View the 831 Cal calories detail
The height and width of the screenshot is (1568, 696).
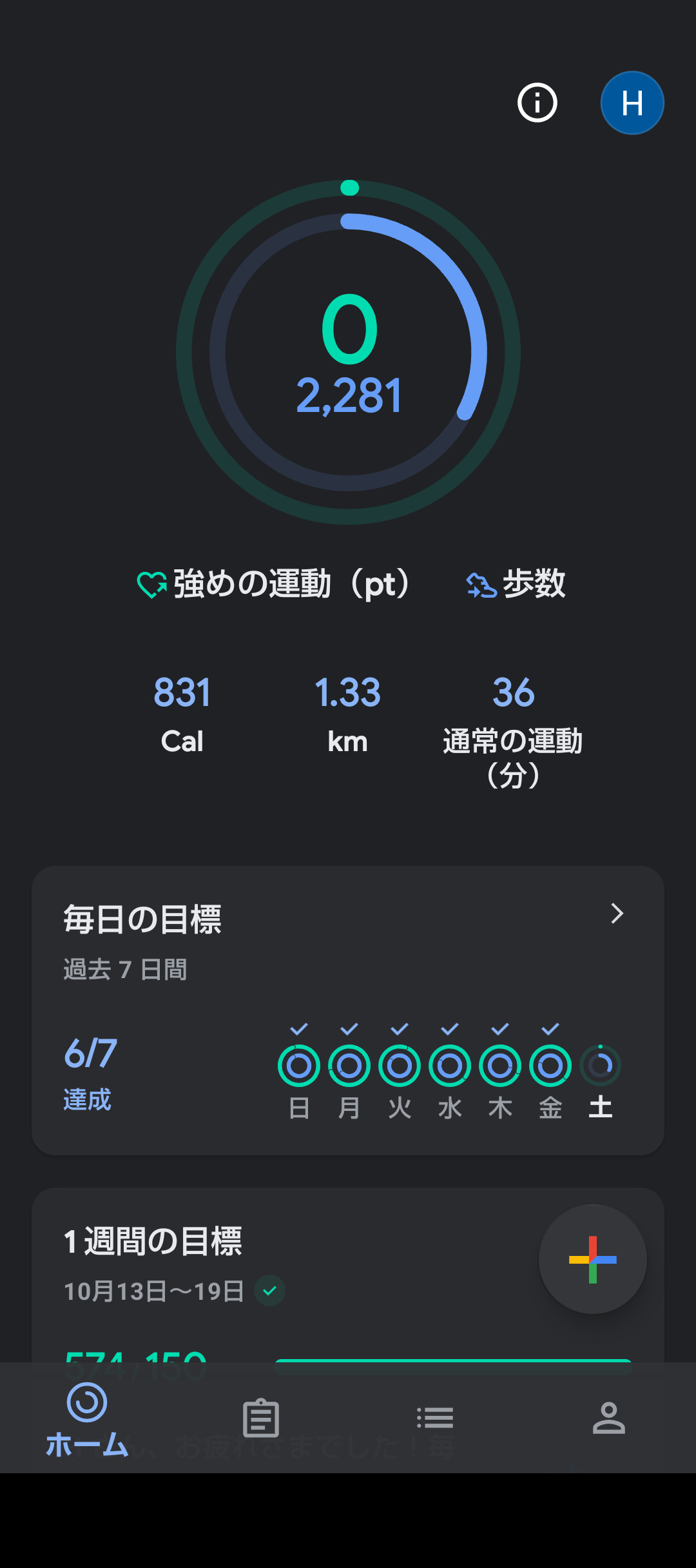[x=182, y=714]
